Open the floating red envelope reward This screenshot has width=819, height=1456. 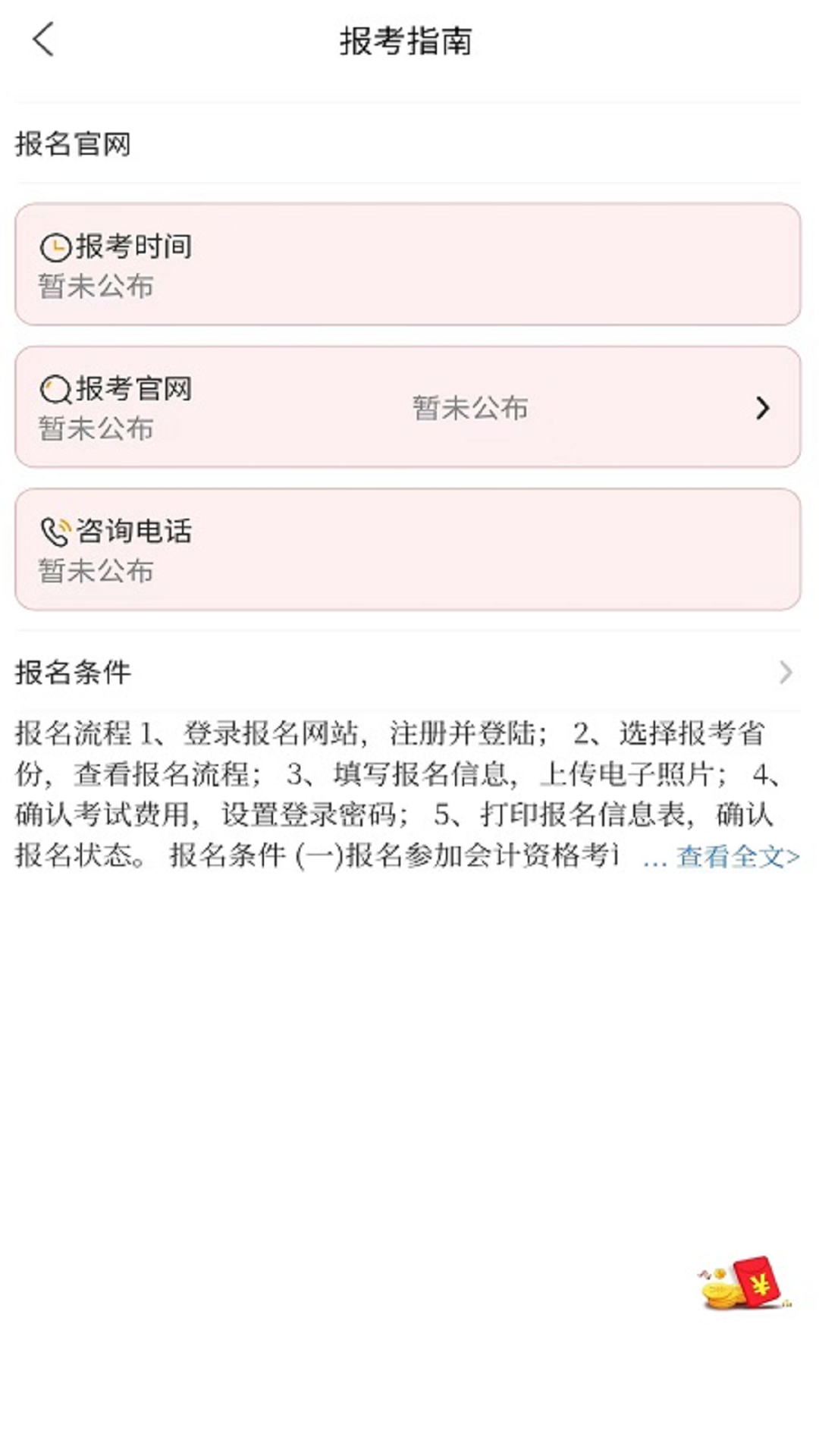745,1283
